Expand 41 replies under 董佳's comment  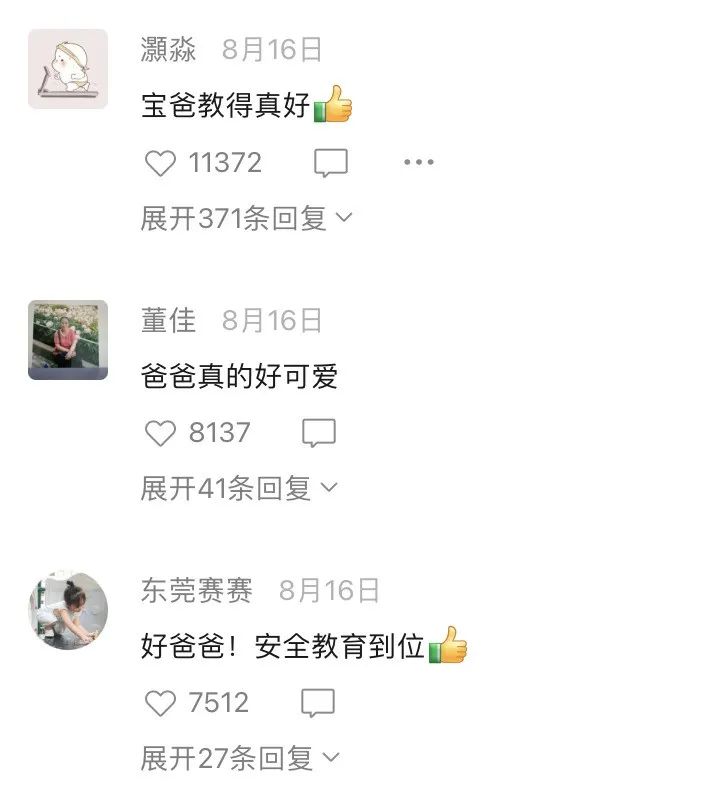click(x=240, y=488)
